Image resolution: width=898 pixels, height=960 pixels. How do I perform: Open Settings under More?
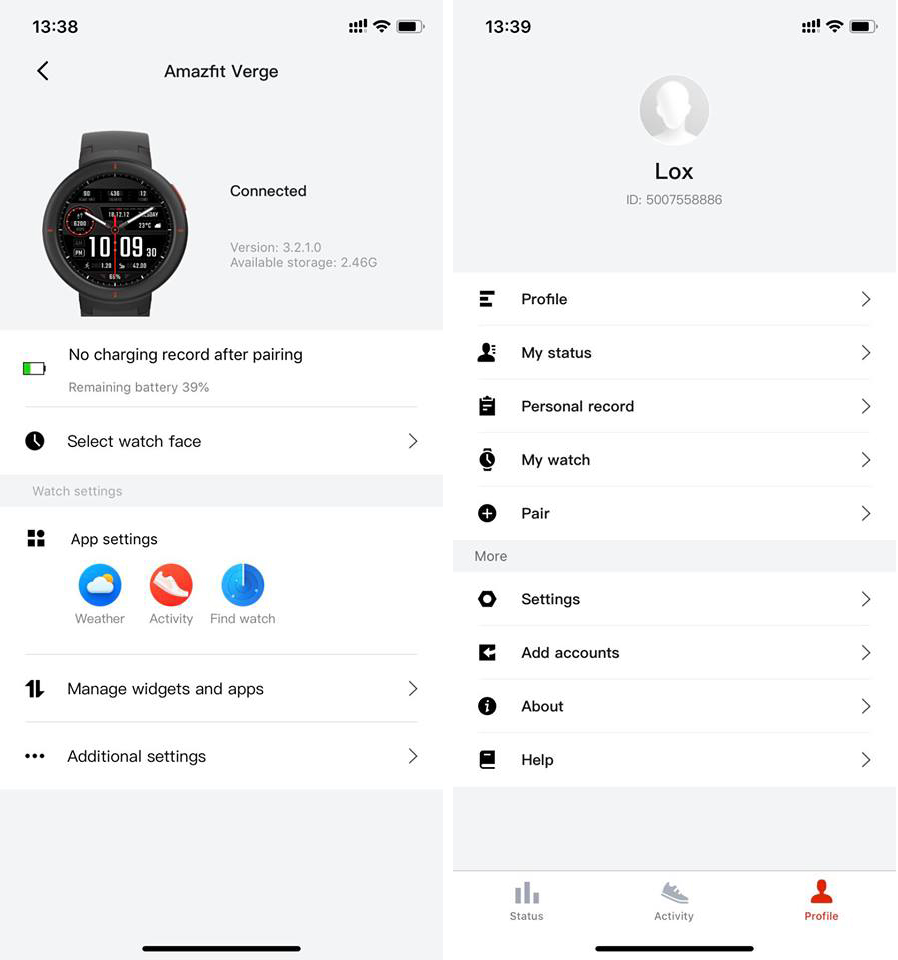click(673, 599)
